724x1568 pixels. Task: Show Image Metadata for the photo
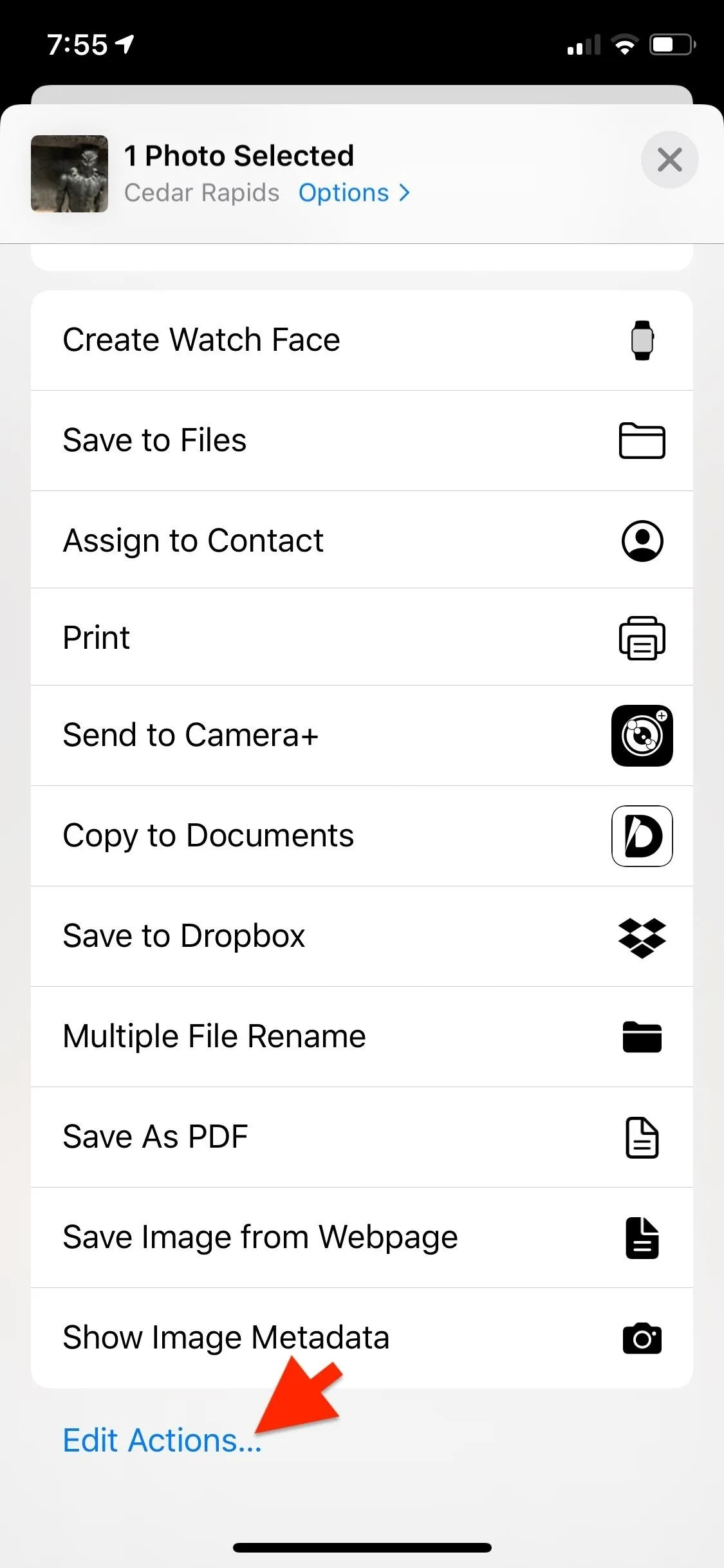click(x=362, y=1338)
